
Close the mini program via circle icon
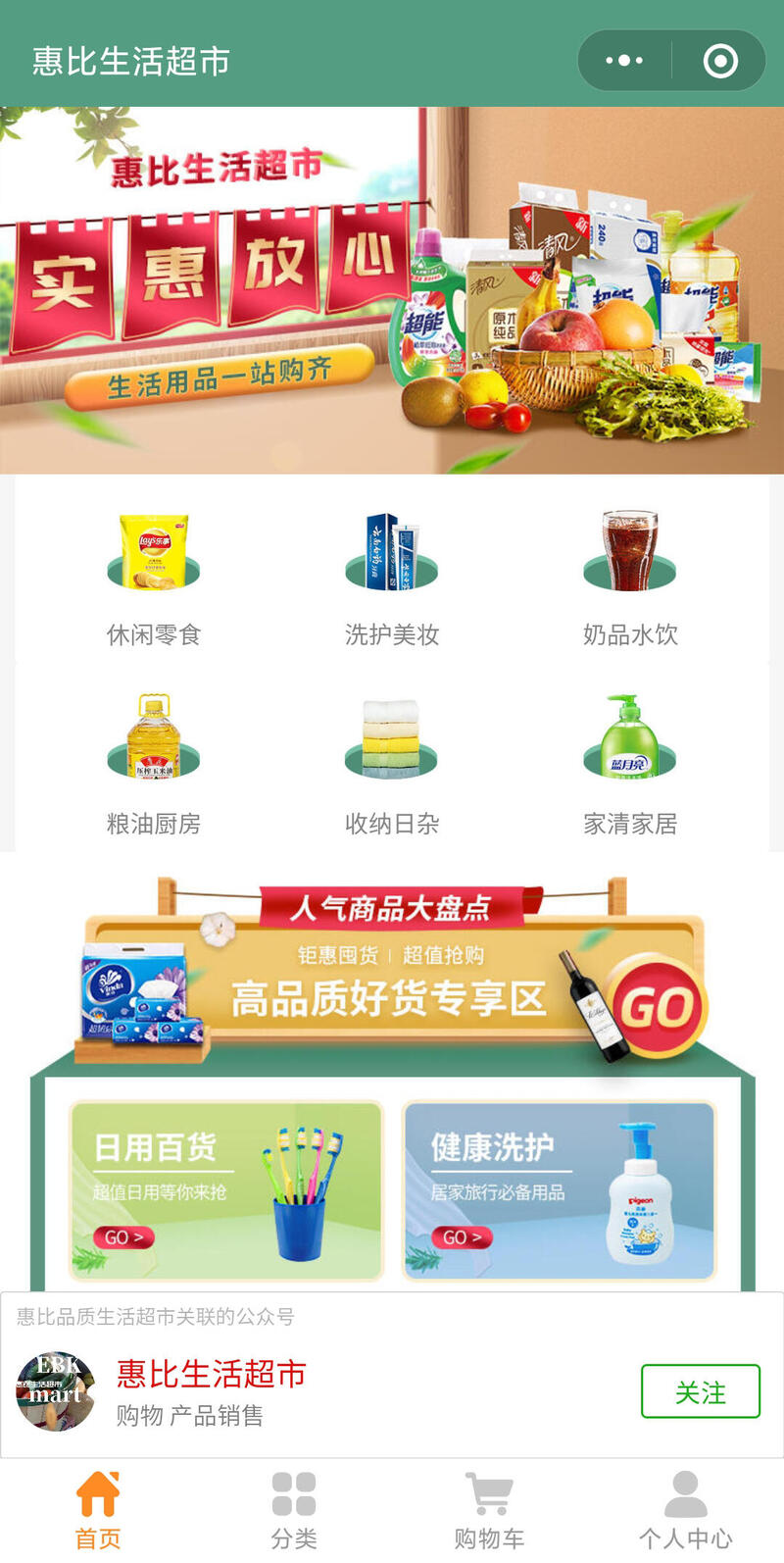720,61
